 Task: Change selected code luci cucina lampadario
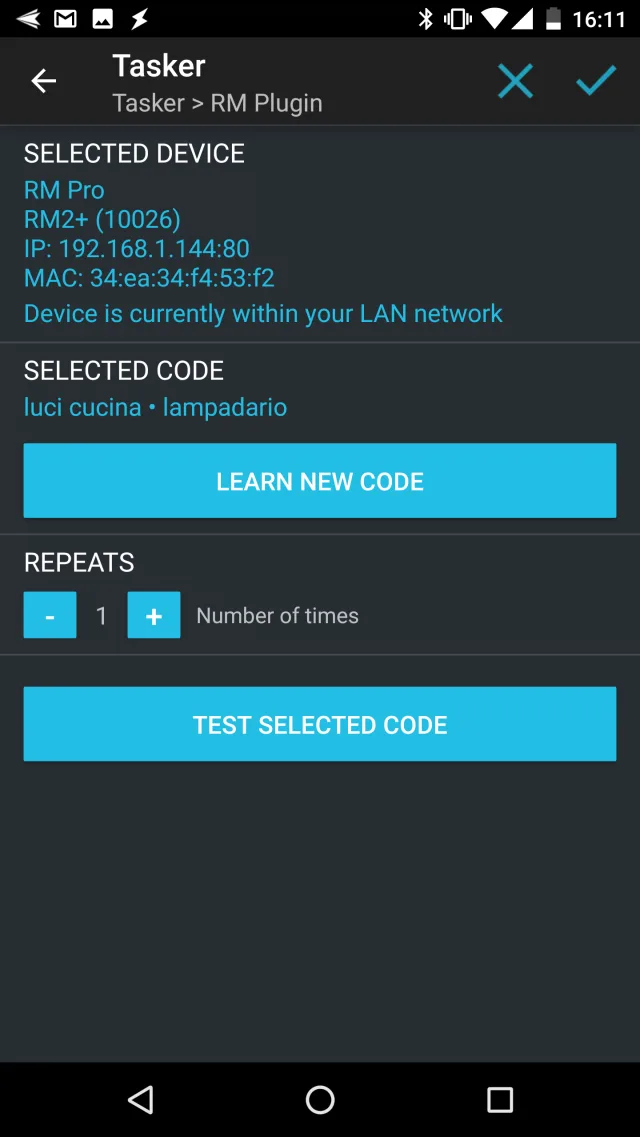[155, 407]
